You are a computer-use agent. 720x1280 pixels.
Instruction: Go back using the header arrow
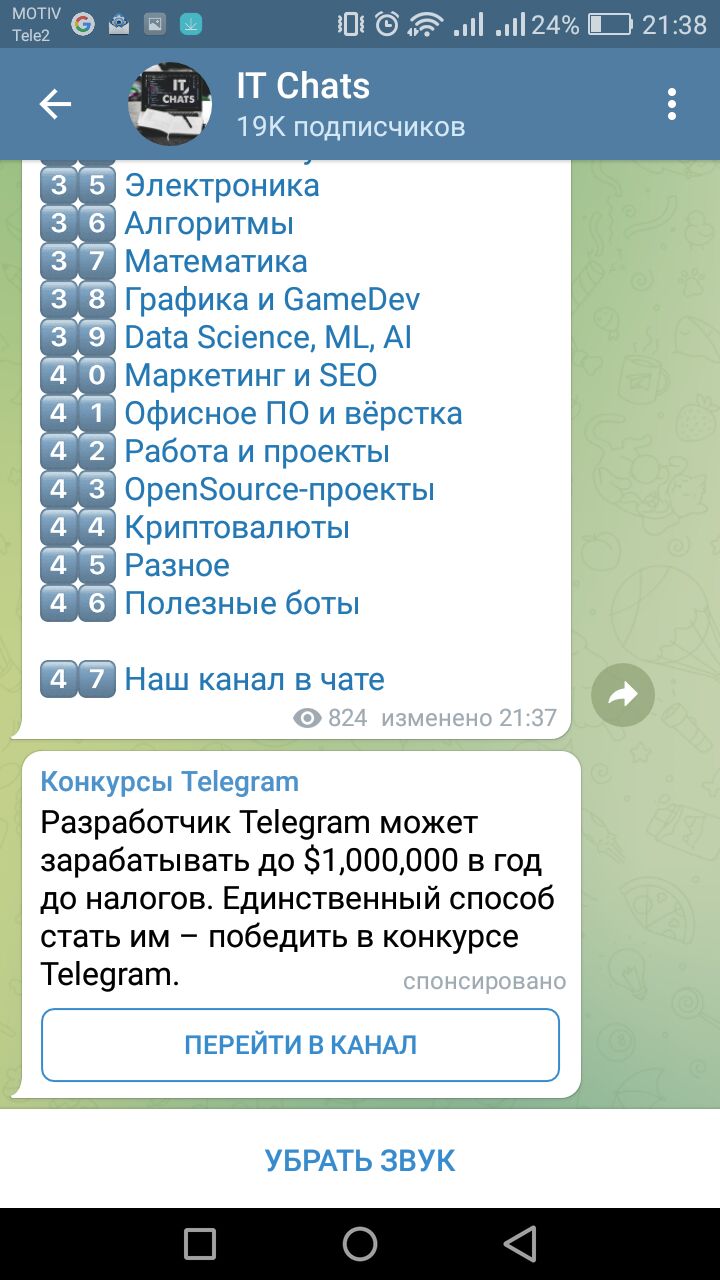click(x=55, y=104)
